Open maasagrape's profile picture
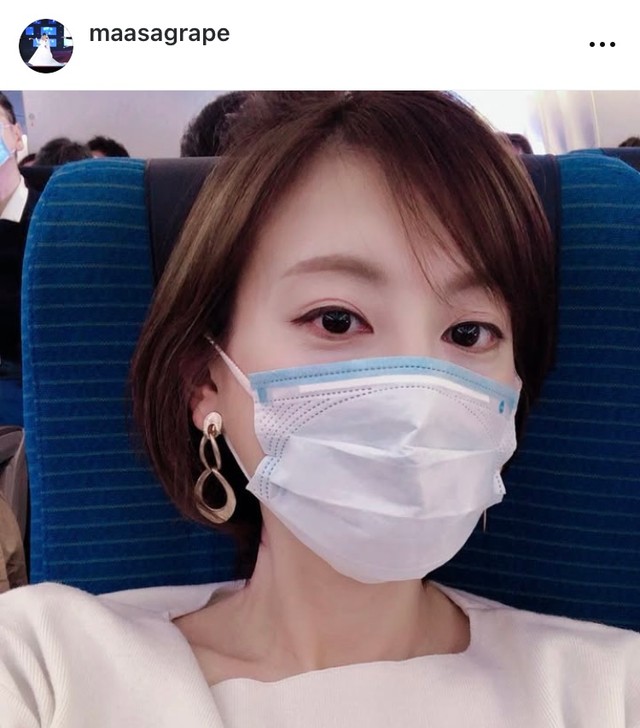The width and height of the screenshot is (640, 728). coord(46,45)
